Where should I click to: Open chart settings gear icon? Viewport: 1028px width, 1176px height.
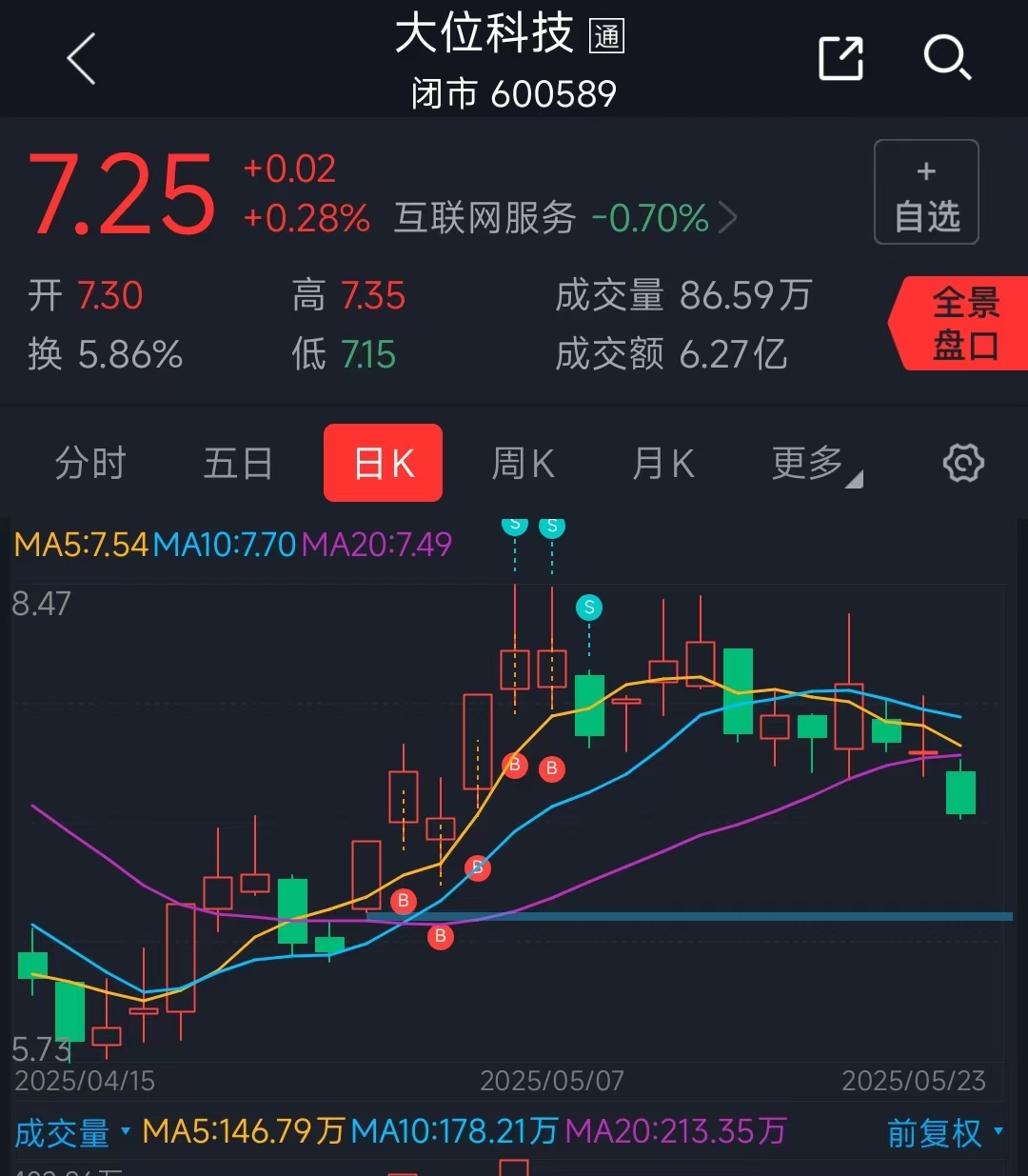(963, 464)
